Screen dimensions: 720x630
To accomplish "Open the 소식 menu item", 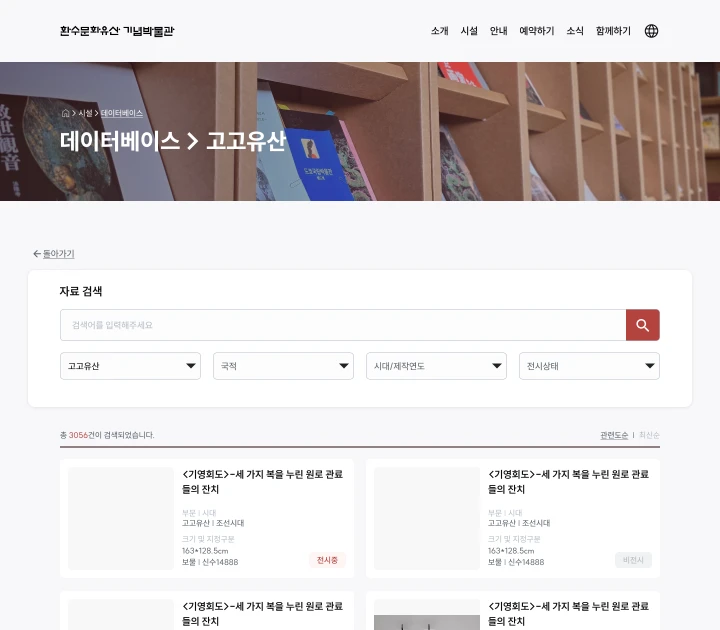I will [x=575, y=31].
